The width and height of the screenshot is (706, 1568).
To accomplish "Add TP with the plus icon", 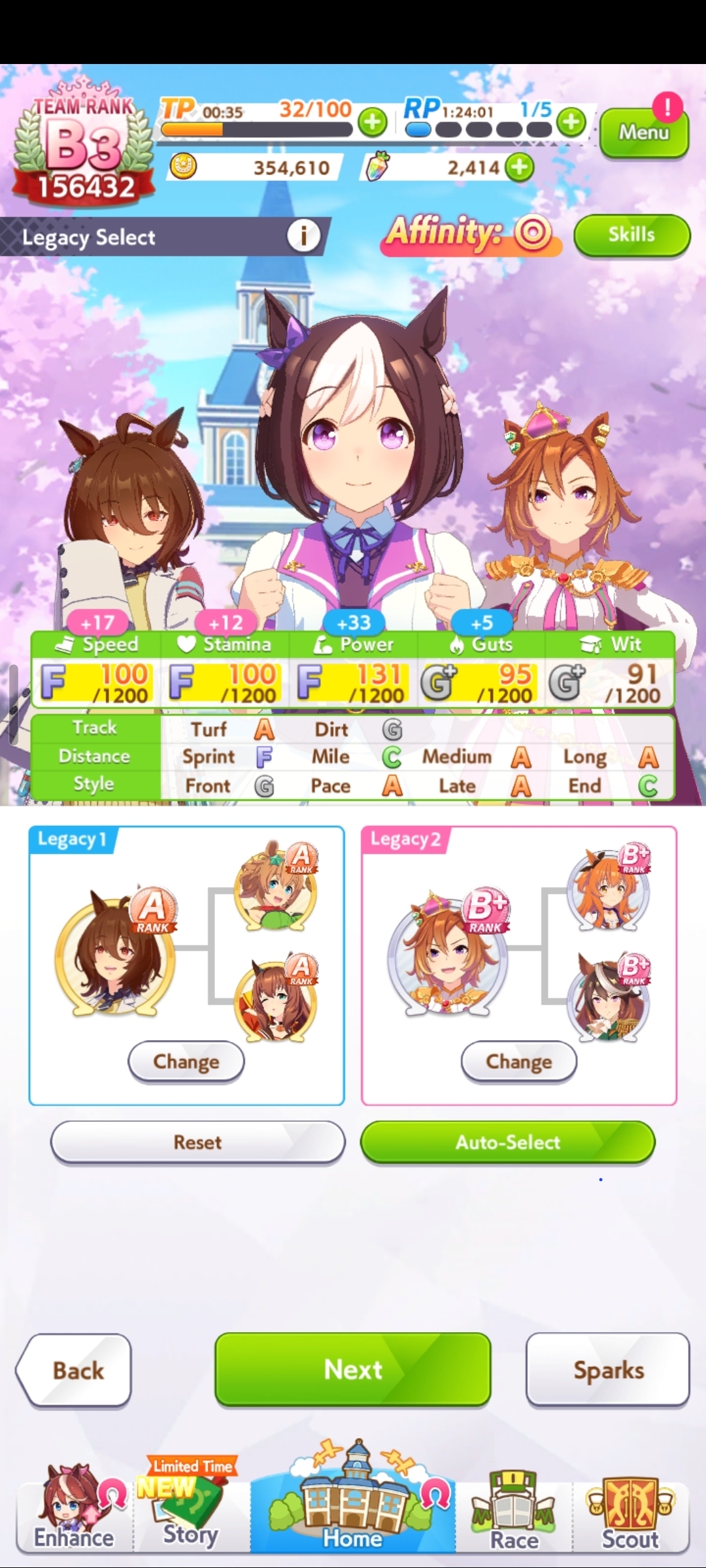I will [373, 122].
